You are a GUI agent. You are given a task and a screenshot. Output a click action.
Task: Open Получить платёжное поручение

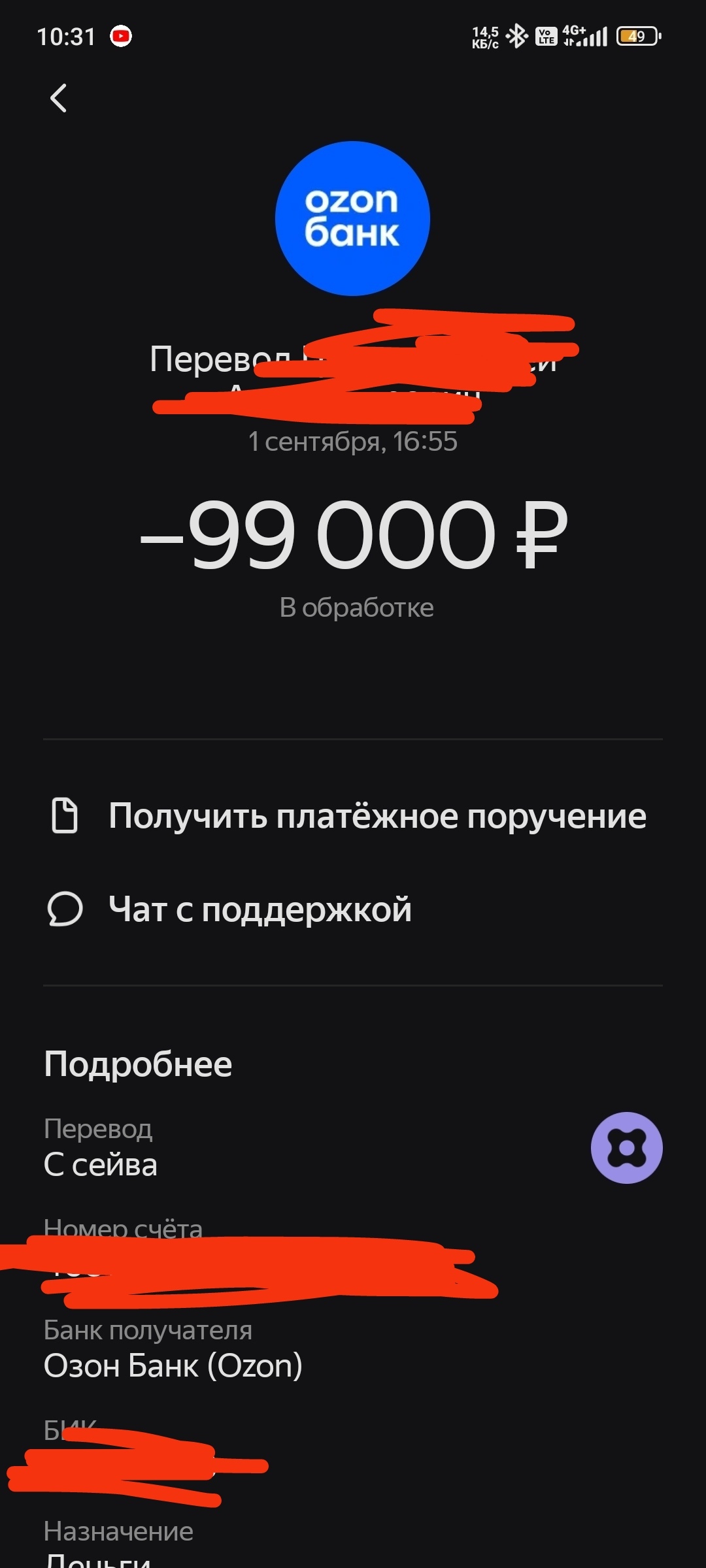click(x=377, y=816)
